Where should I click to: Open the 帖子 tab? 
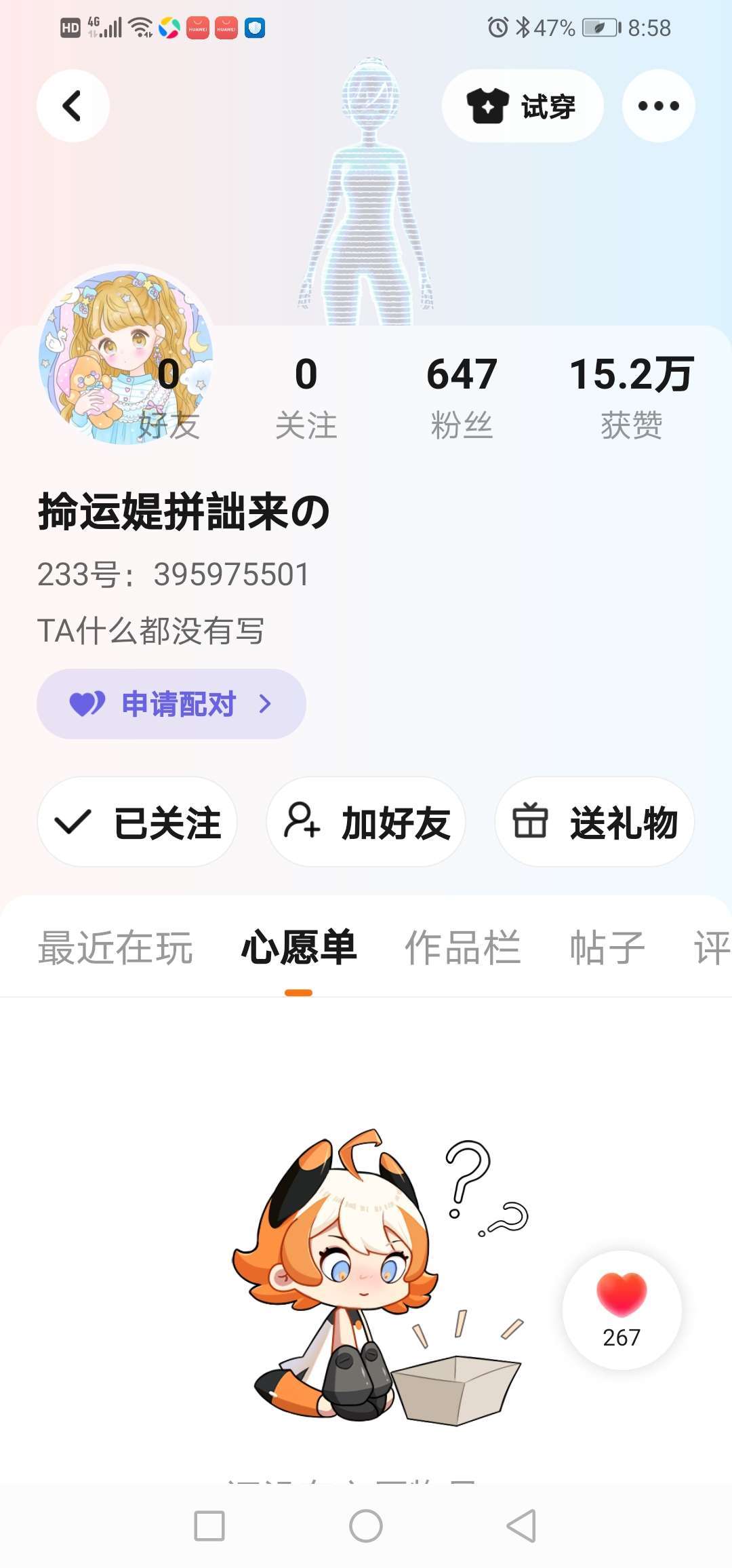607,947
